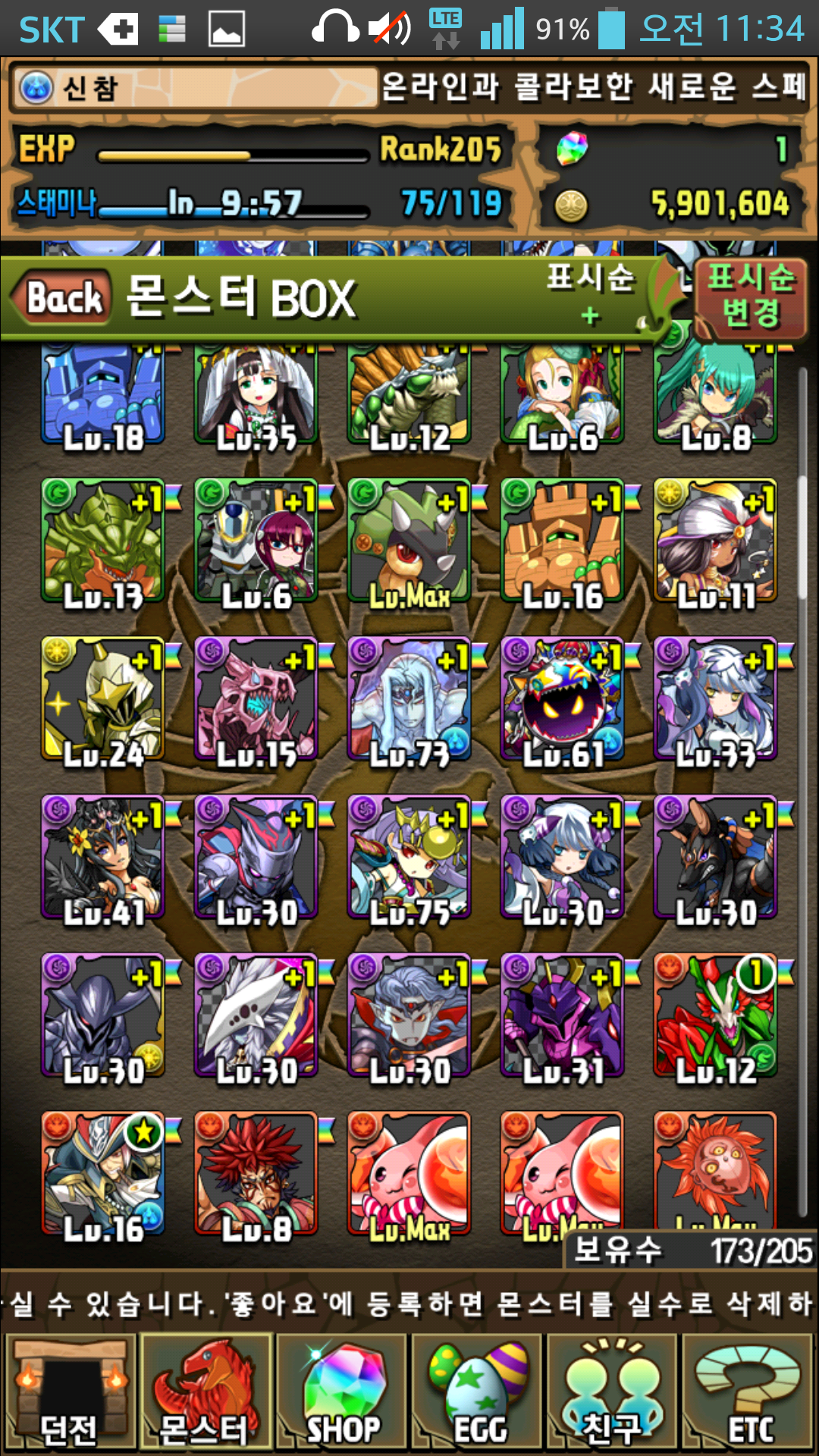Select the Lv.12 red dragon monster
Viewport: 819px width, 1456px height.
(x=716, y=1016)
